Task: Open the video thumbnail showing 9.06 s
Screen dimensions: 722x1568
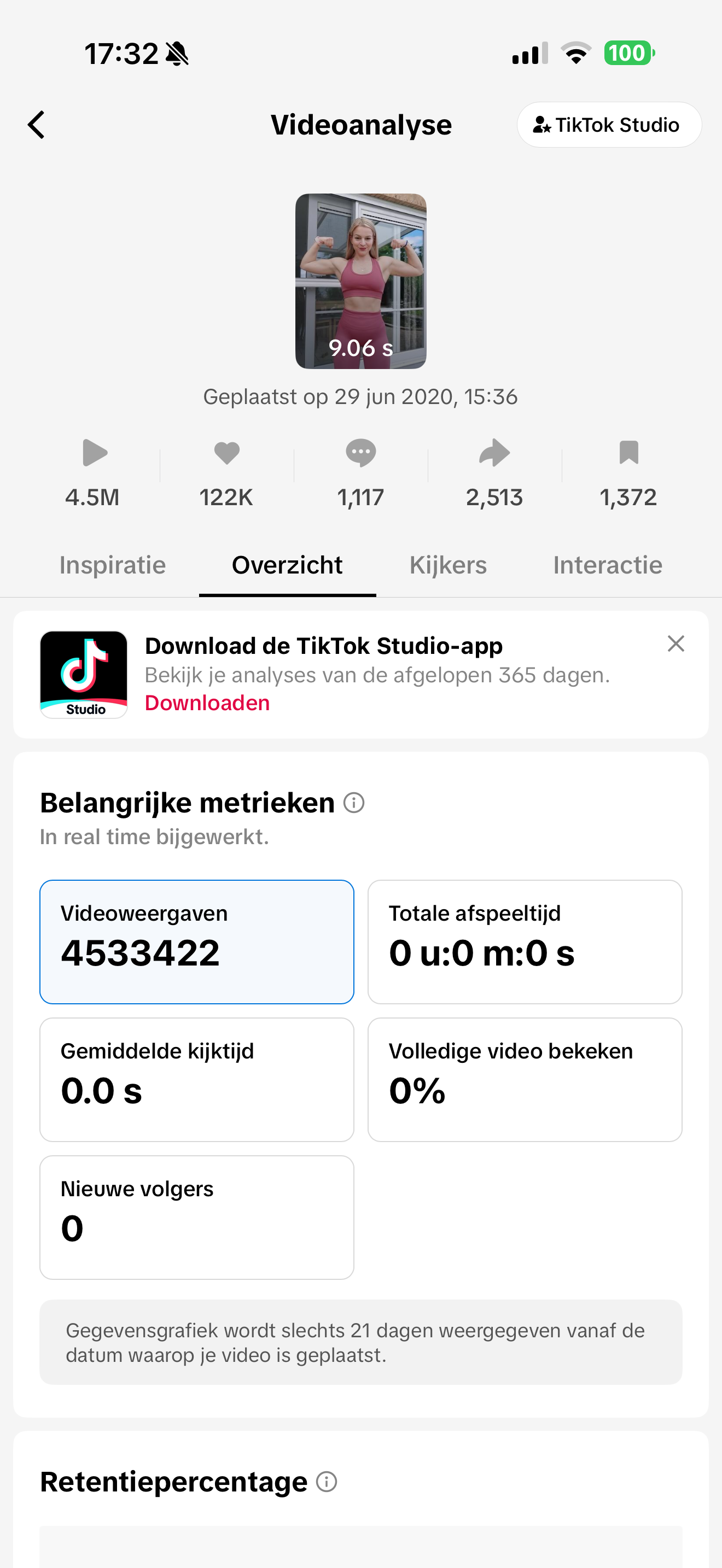Action: point(360,280)
